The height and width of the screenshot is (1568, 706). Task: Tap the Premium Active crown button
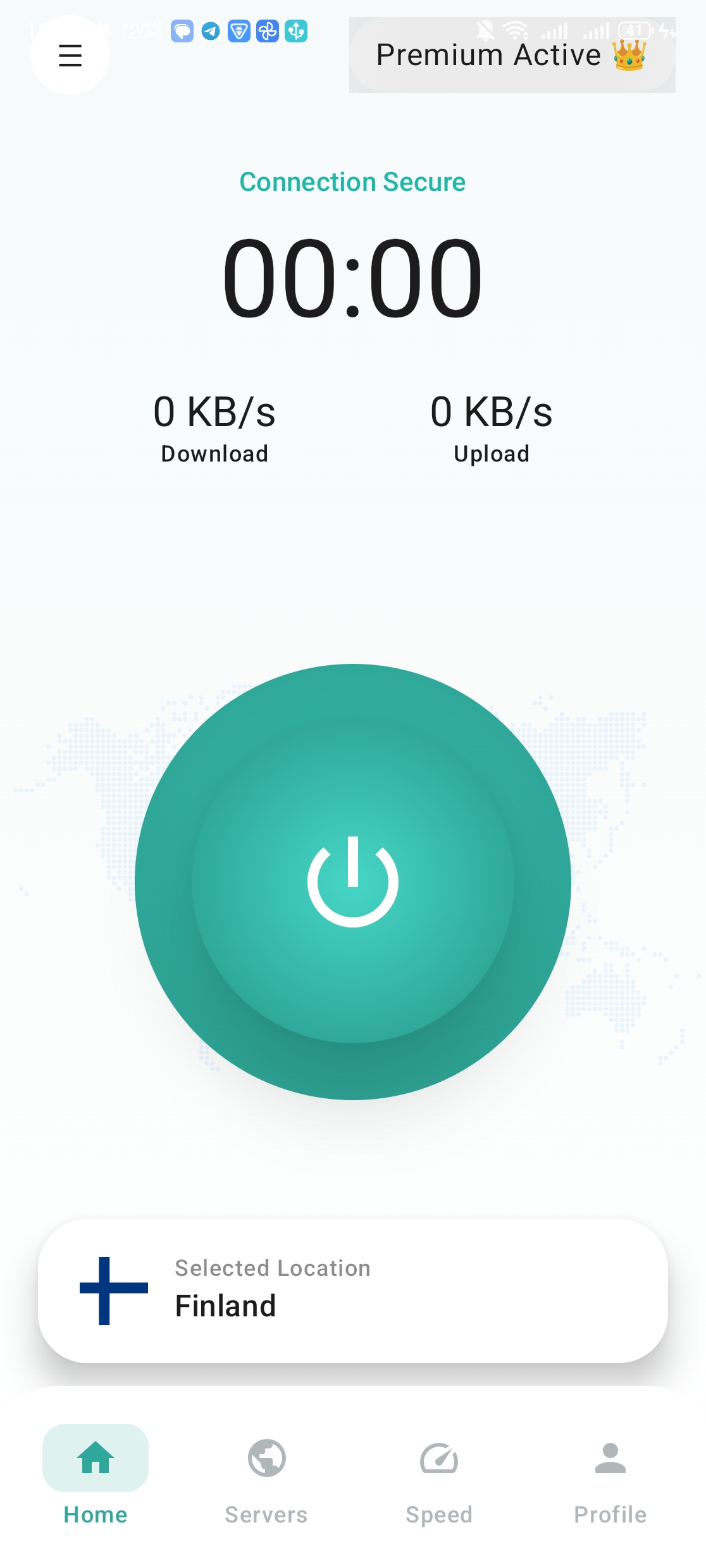511,55
